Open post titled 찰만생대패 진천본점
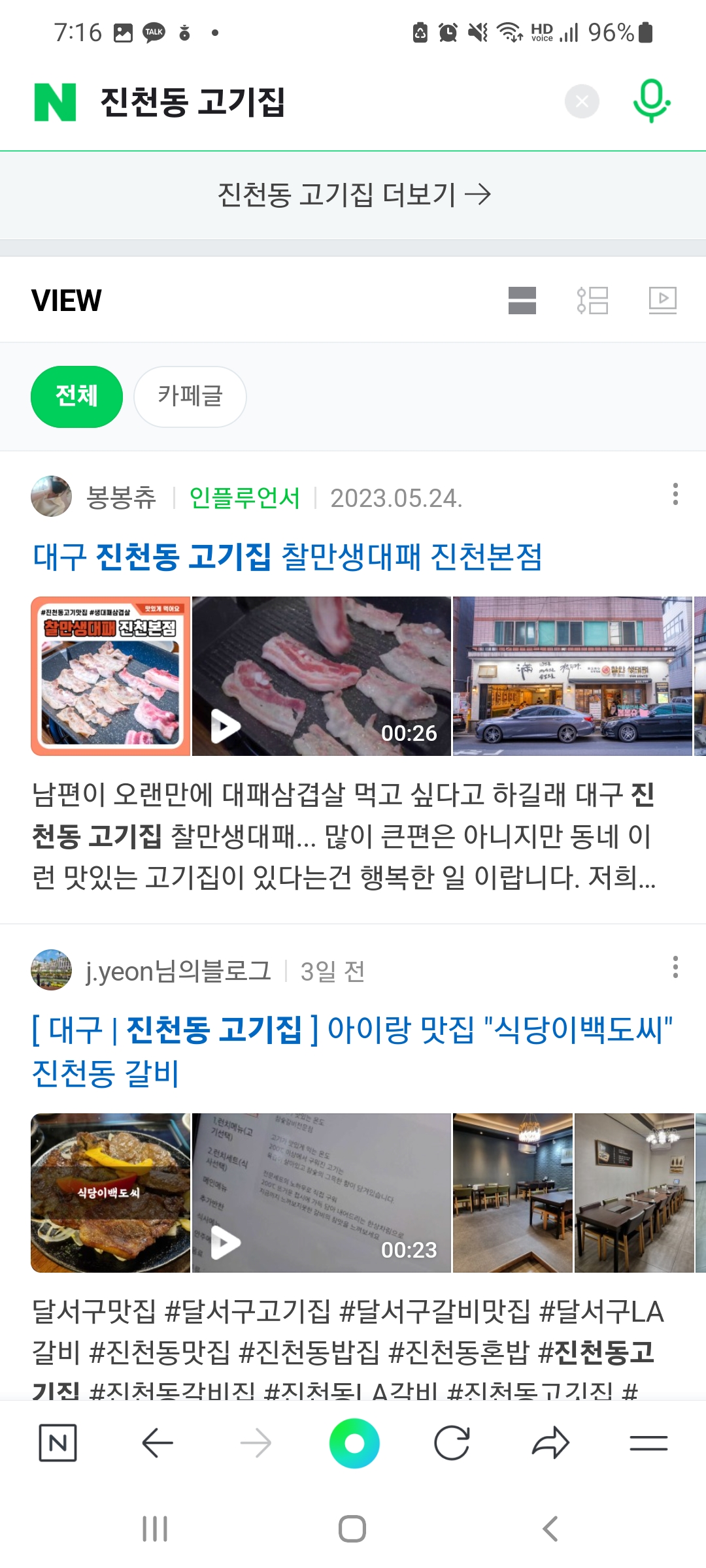706x1568 pixels. (288, 557)
